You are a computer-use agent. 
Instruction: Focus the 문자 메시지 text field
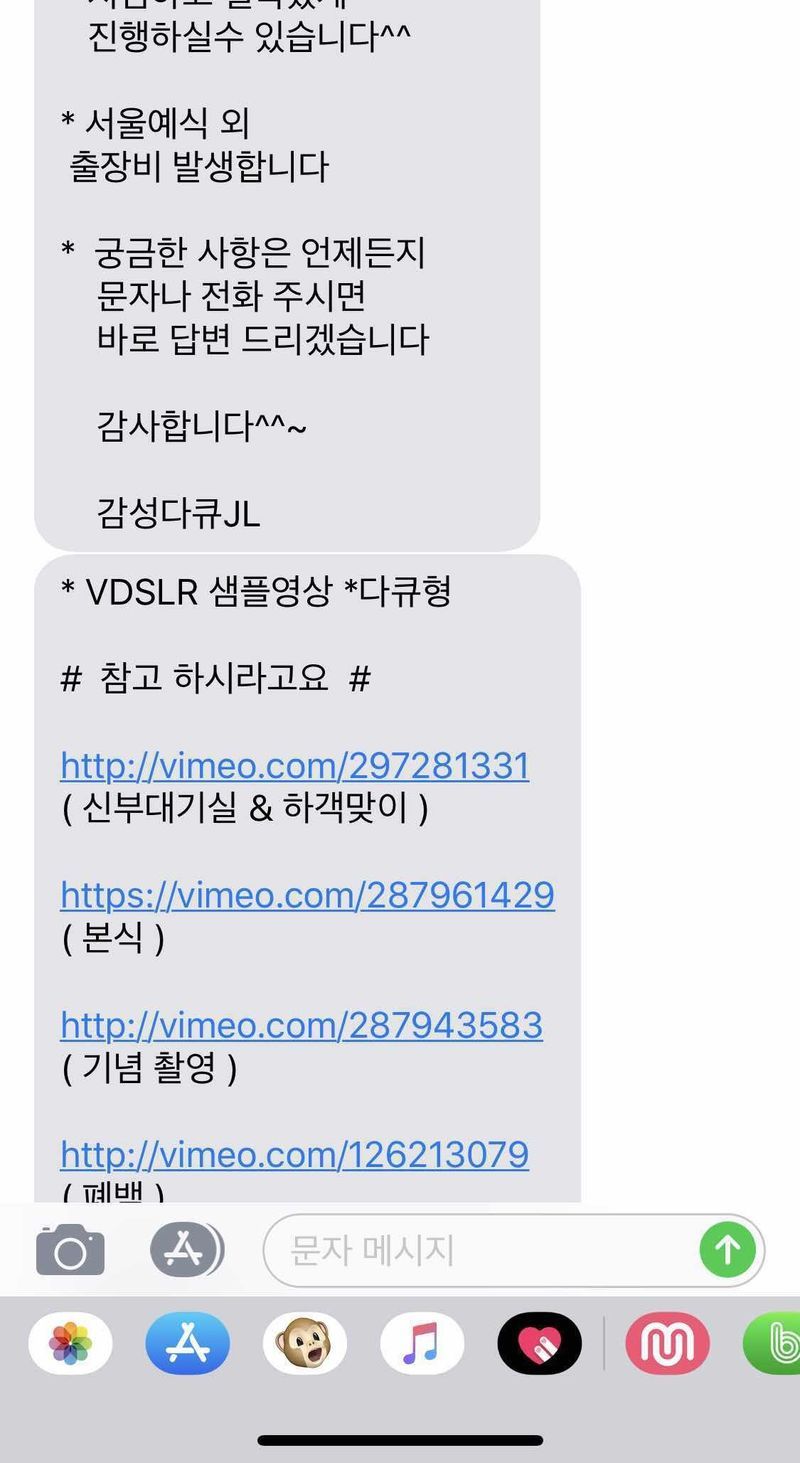point(480,1250)
